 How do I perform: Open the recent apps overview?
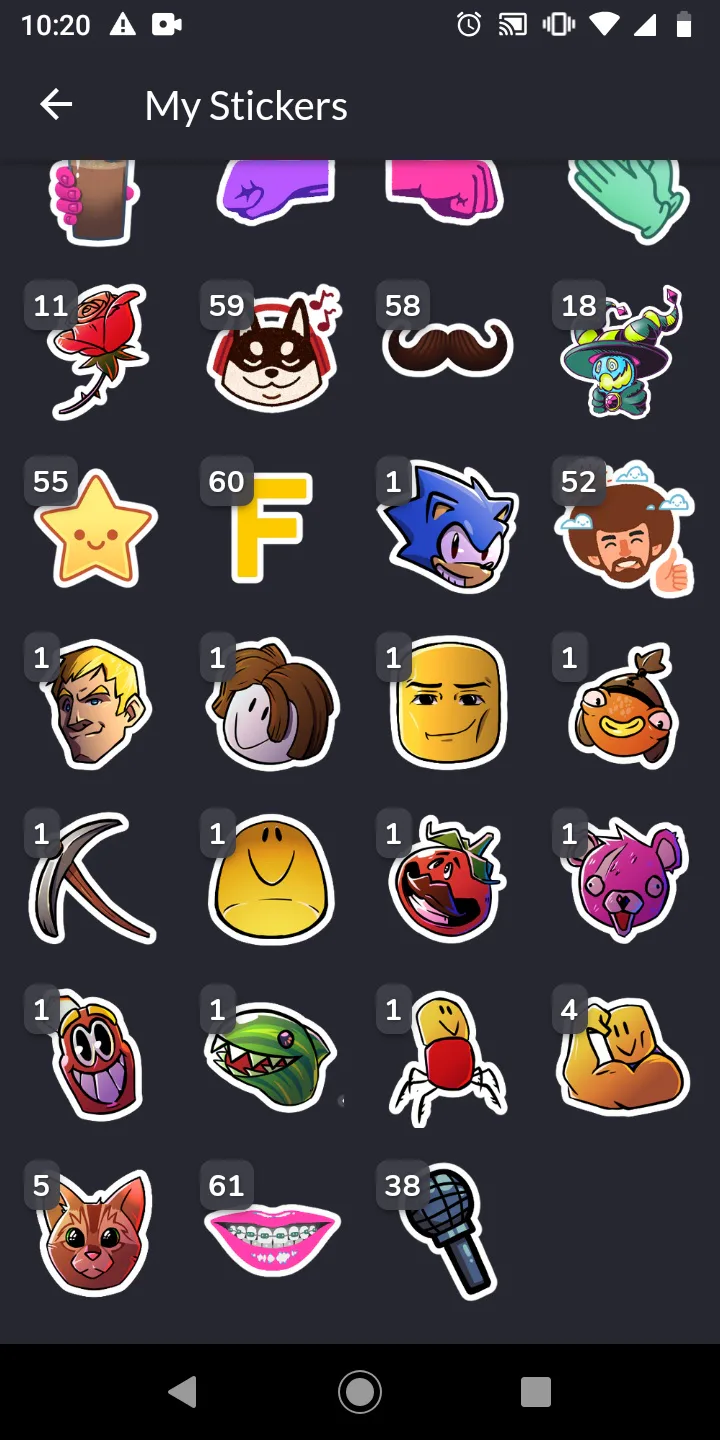click(x=536, y=1391)
